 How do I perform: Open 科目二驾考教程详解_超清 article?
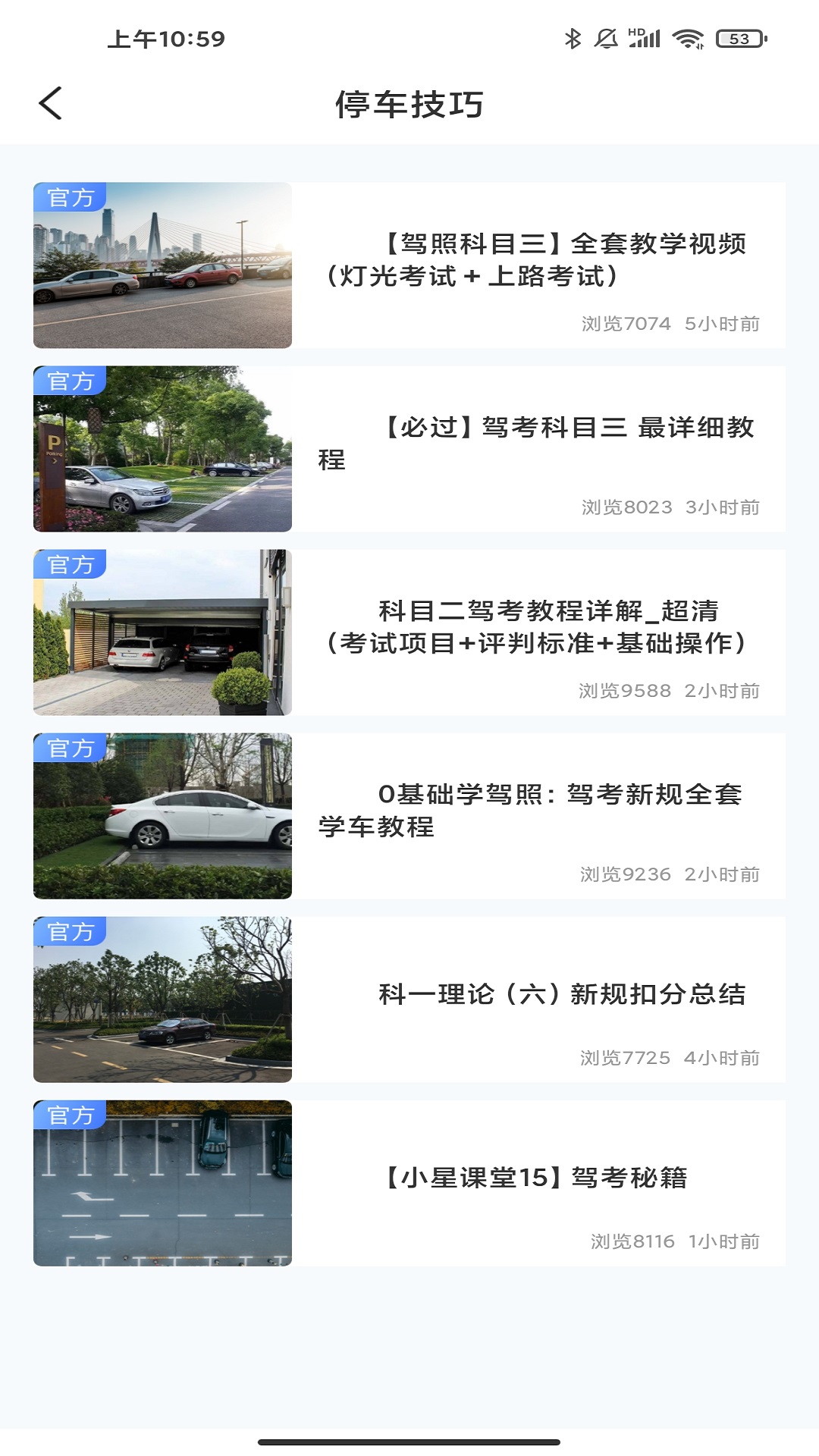click(x=538, y=627)
